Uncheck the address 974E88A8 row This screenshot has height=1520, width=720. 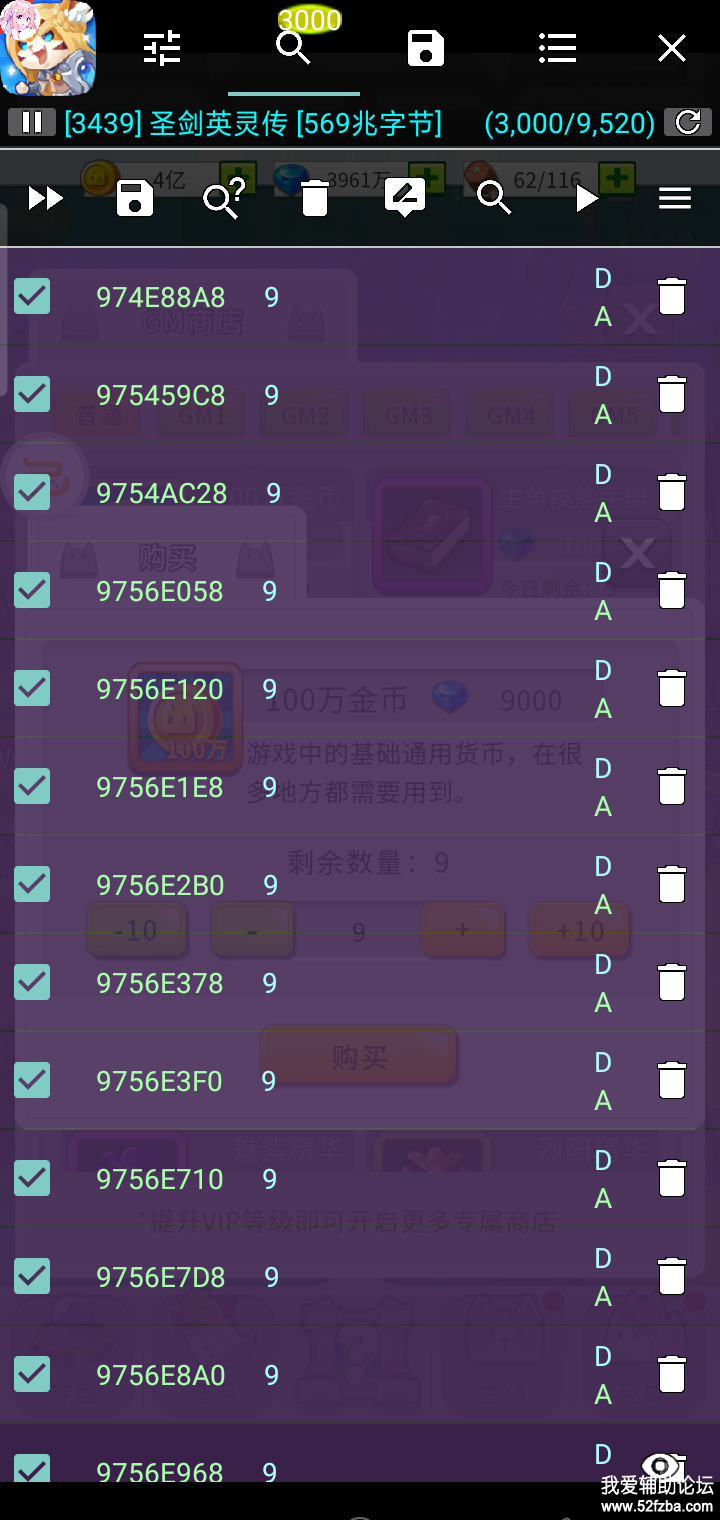[32, 296]
